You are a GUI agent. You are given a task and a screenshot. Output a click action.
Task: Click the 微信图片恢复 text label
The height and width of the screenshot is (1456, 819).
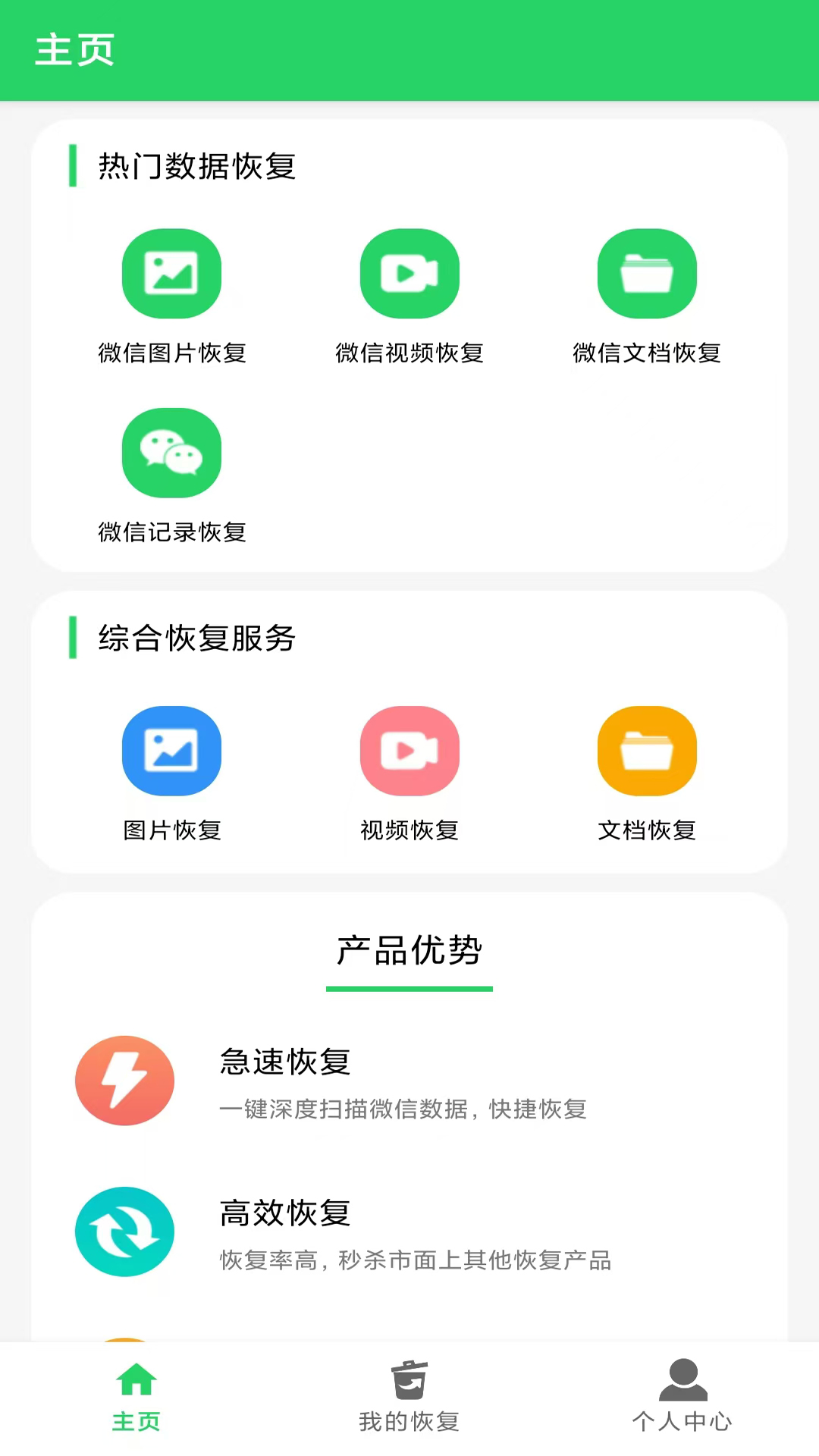coord(171,353)
